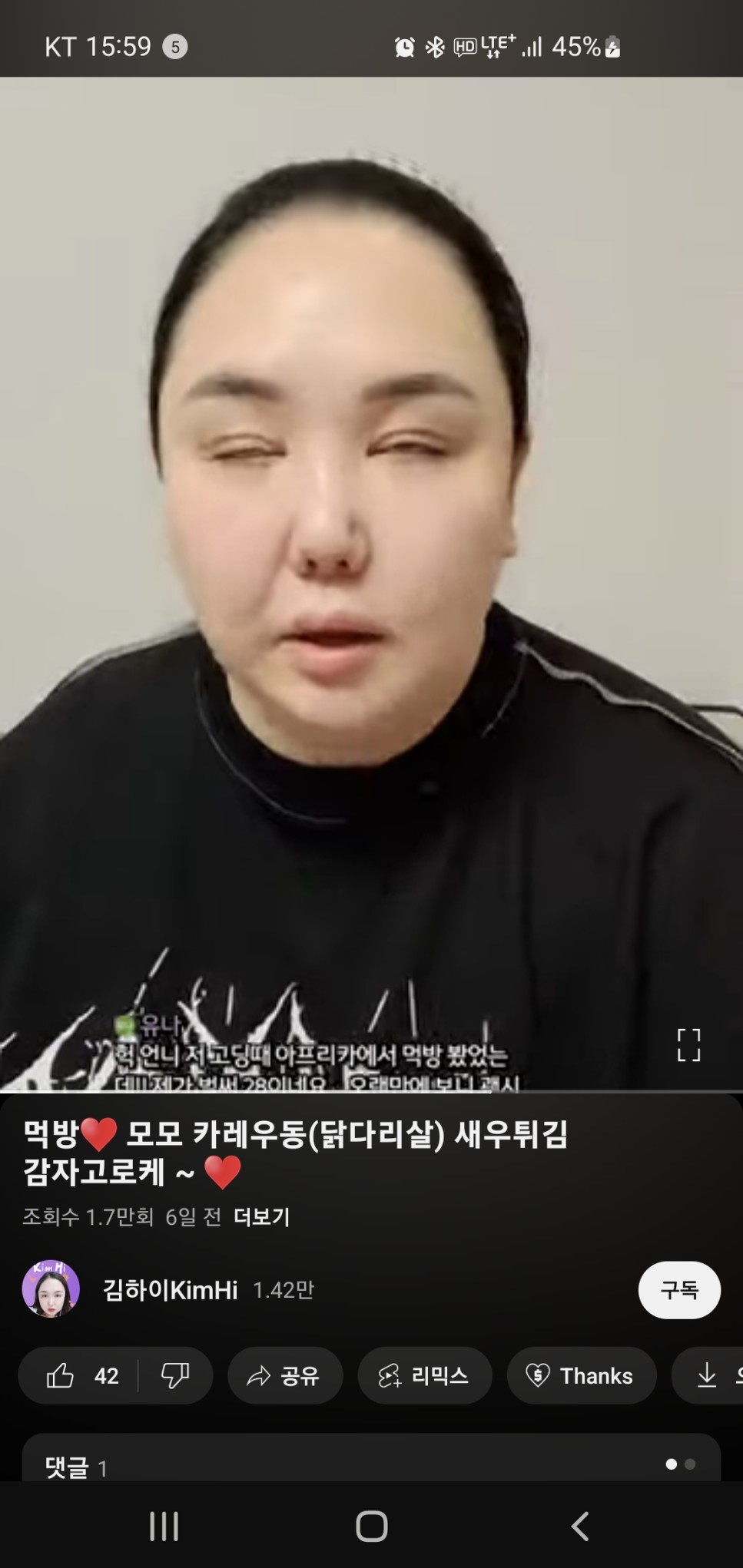The width and height of the screenshot is (743, 1568).
Task: Subscribe with the 구독 button
Action: coord(678,1290)
